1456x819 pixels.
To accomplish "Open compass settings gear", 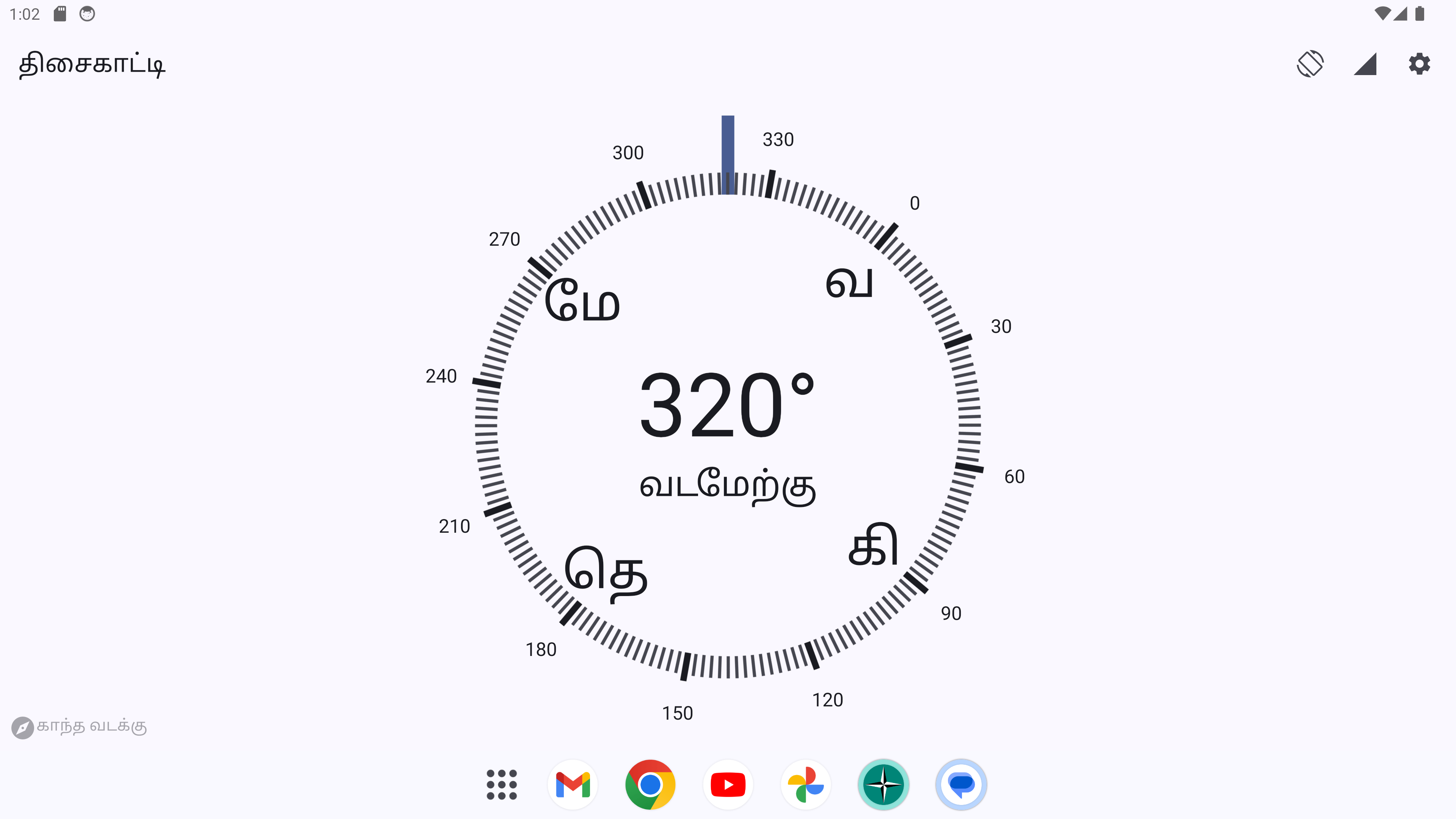I will [x=1419, y=64].
